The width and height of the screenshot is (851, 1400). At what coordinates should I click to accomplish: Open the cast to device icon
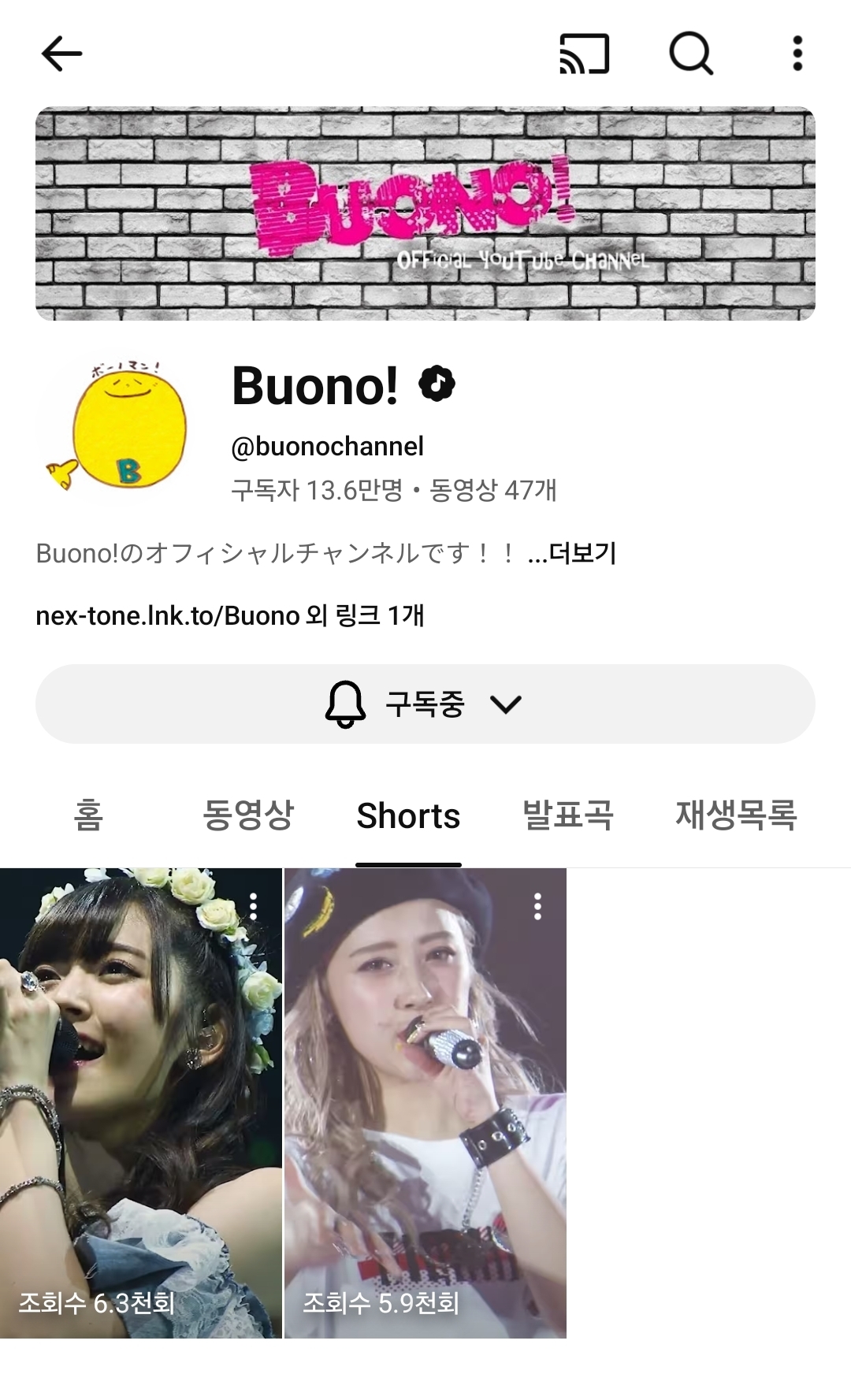coord(584,54)
